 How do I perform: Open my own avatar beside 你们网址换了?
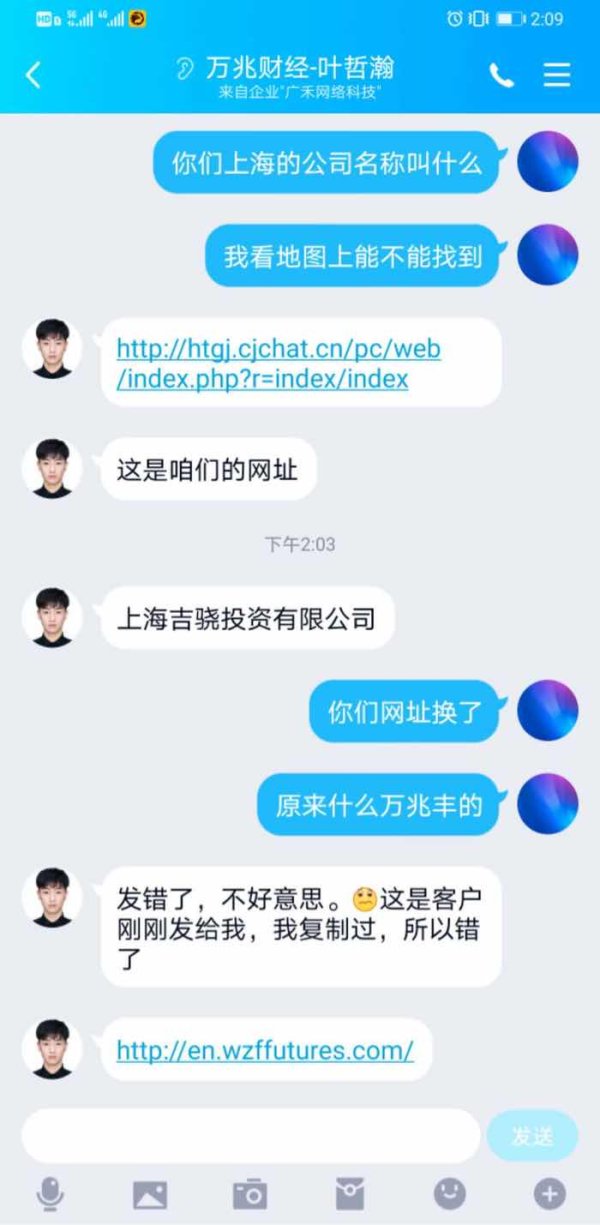point(548,711)
